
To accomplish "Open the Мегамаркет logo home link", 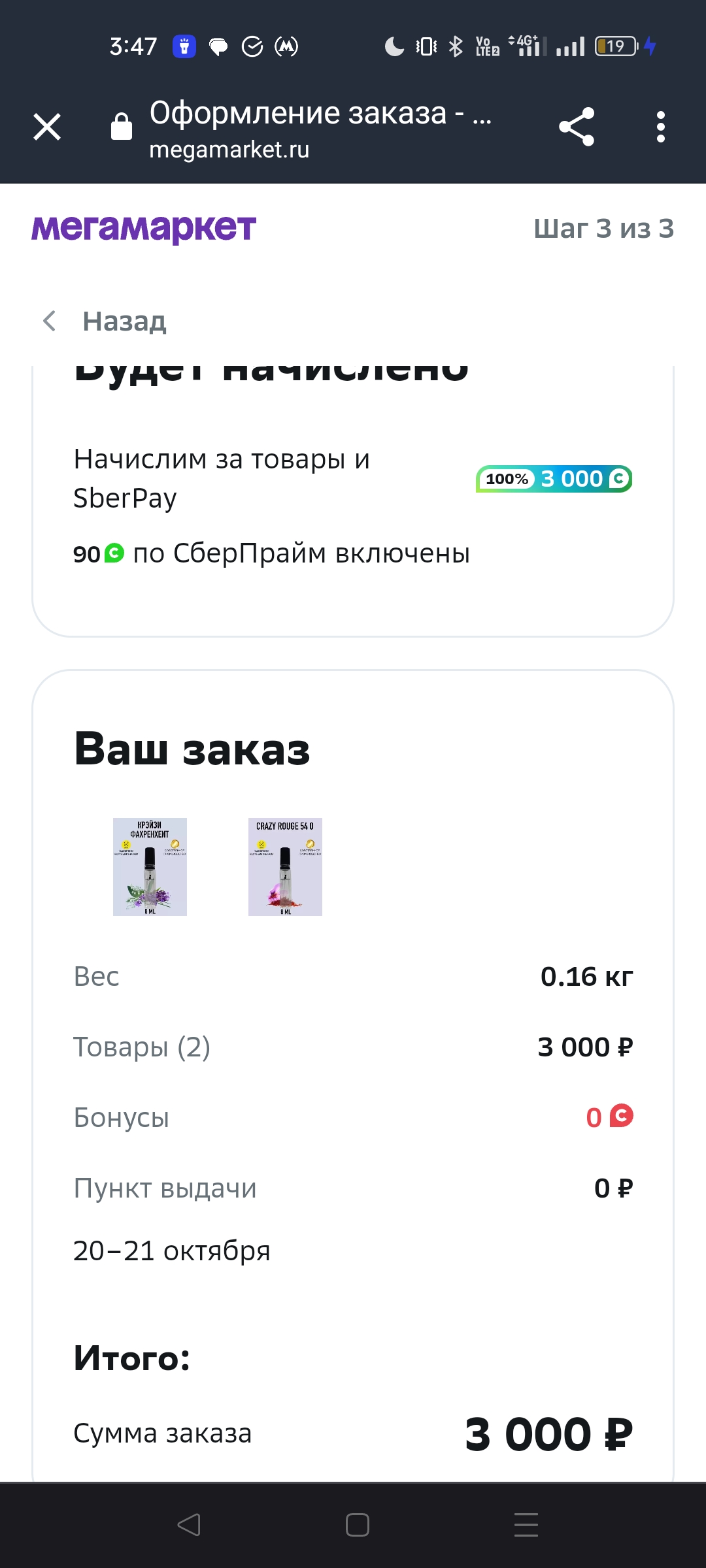I will (x=144, y=229).
